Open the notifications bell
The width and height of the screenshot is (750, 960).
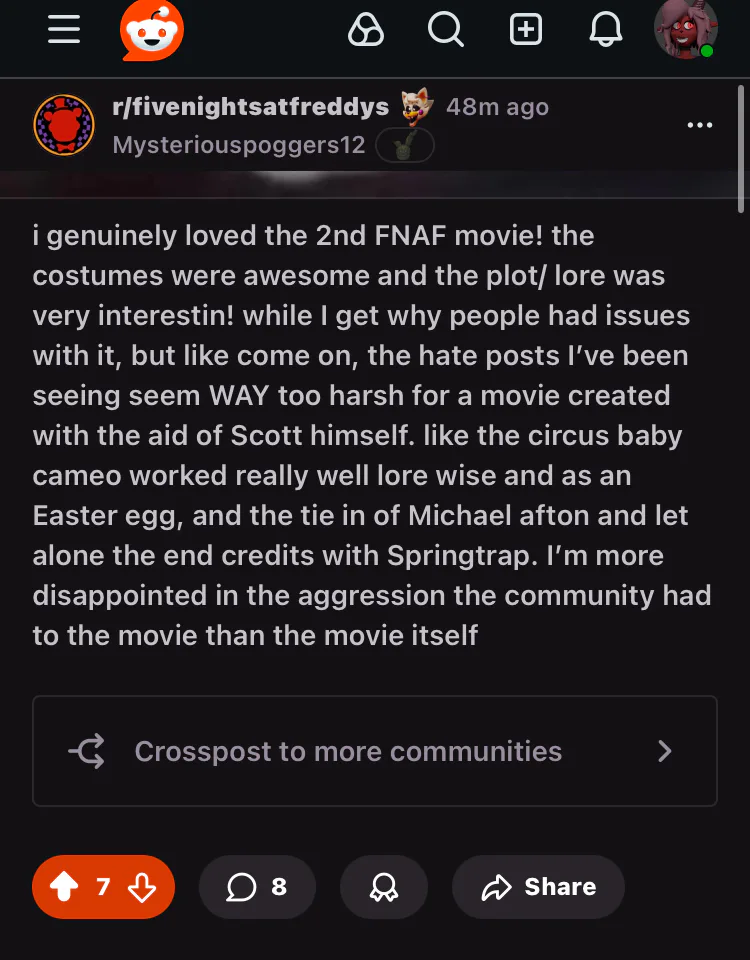click(605, 30)
